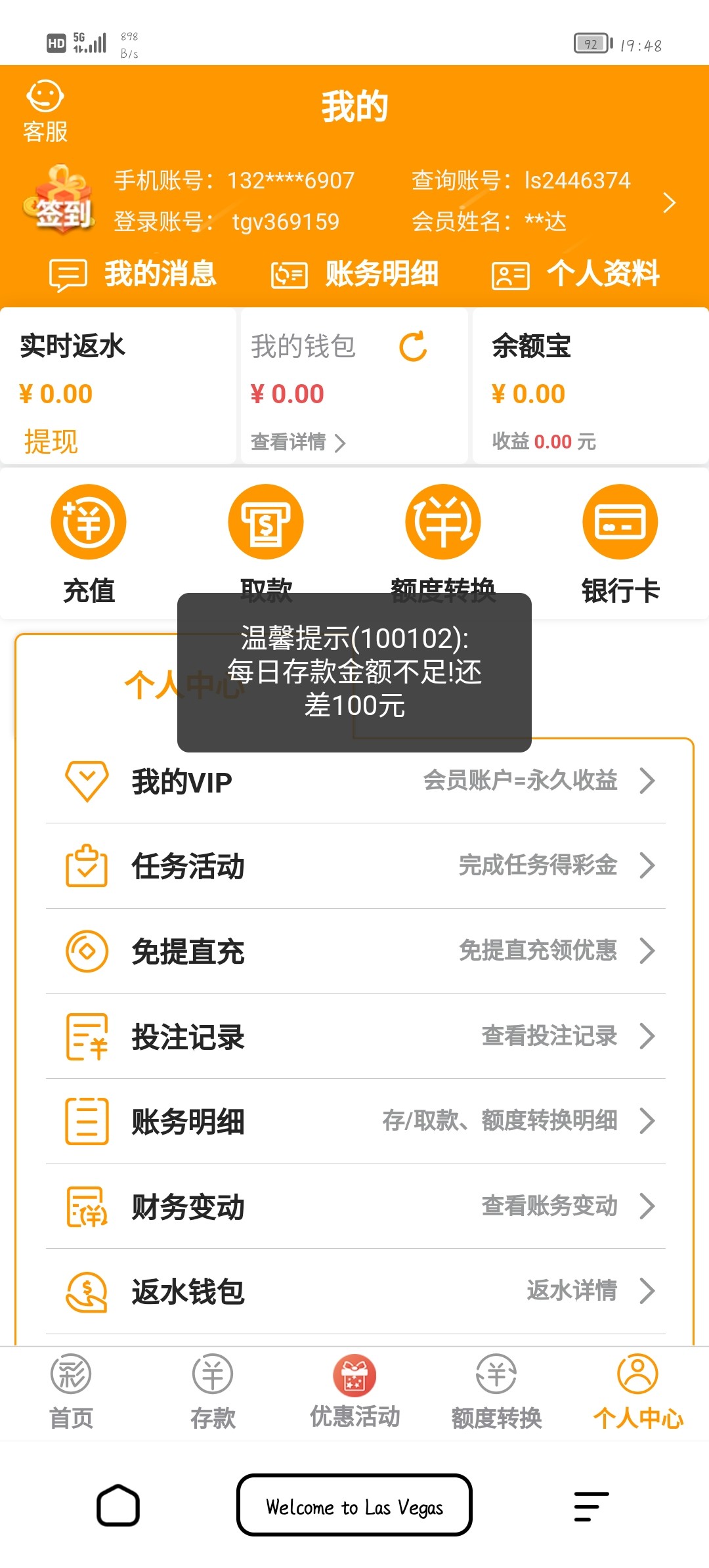This screenshot has width=709, height=1568.
Task: Tap the Welcome to Las Vegas navigation pill
Action: click(x=353, y=1507)
